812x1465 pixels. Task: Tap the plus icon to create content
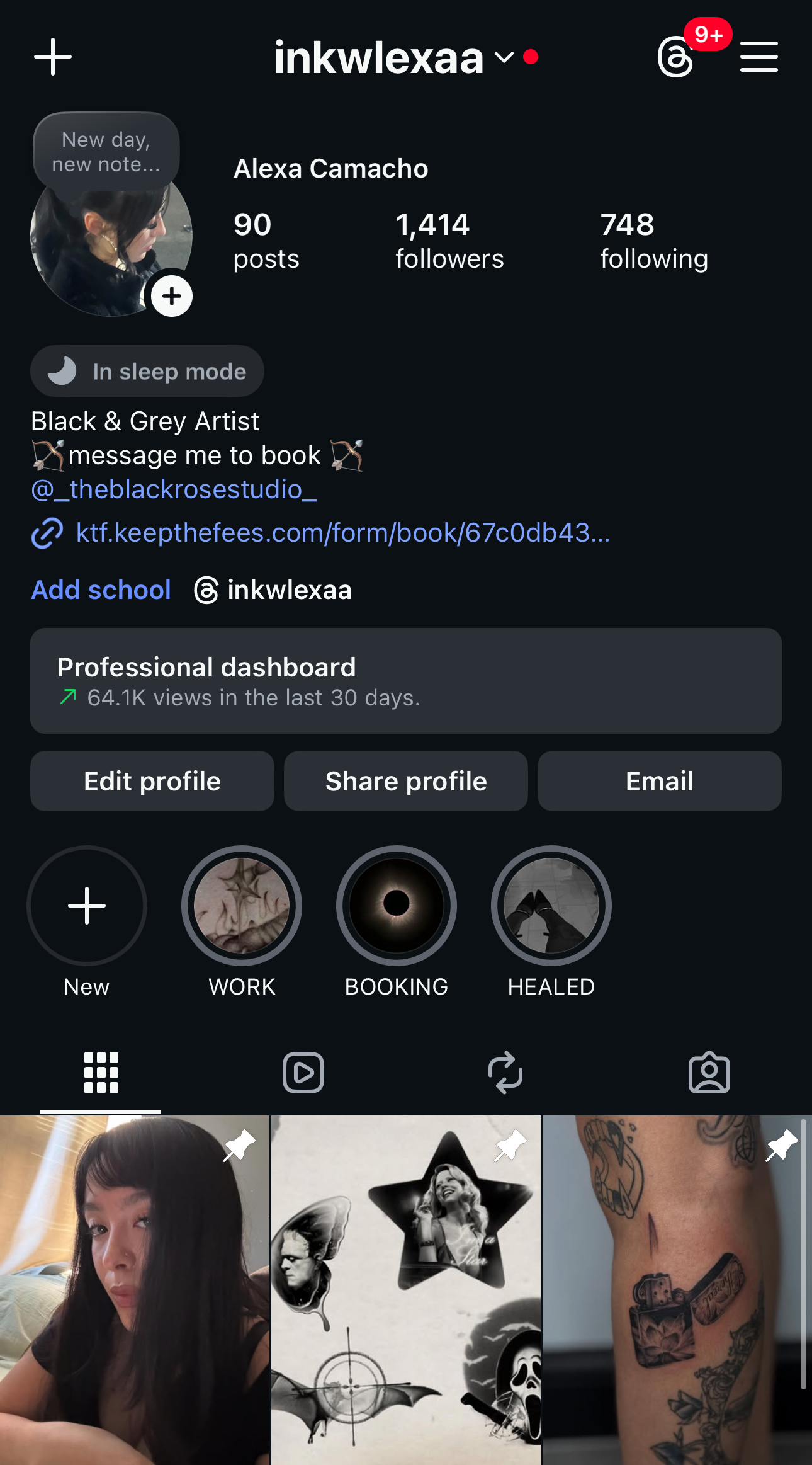[x=53, y=57]
